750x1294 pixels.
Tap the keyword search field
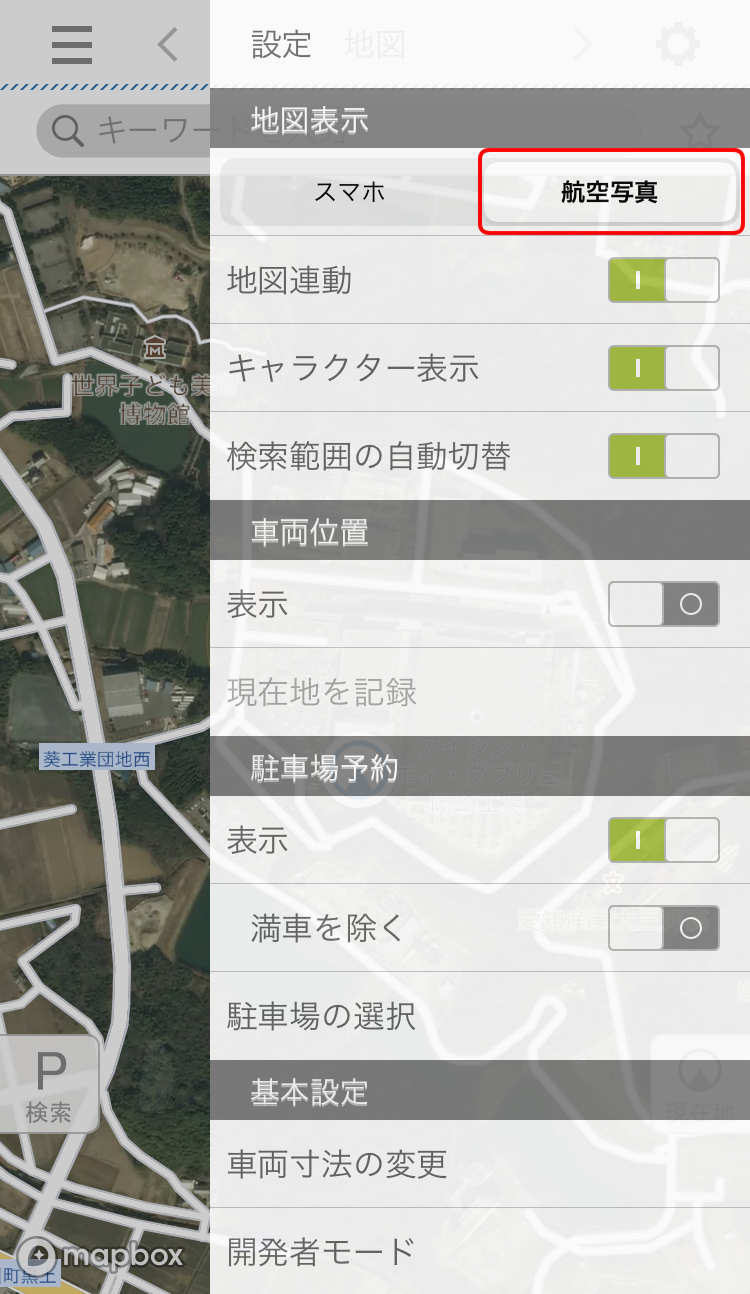[x=130, y=130]
